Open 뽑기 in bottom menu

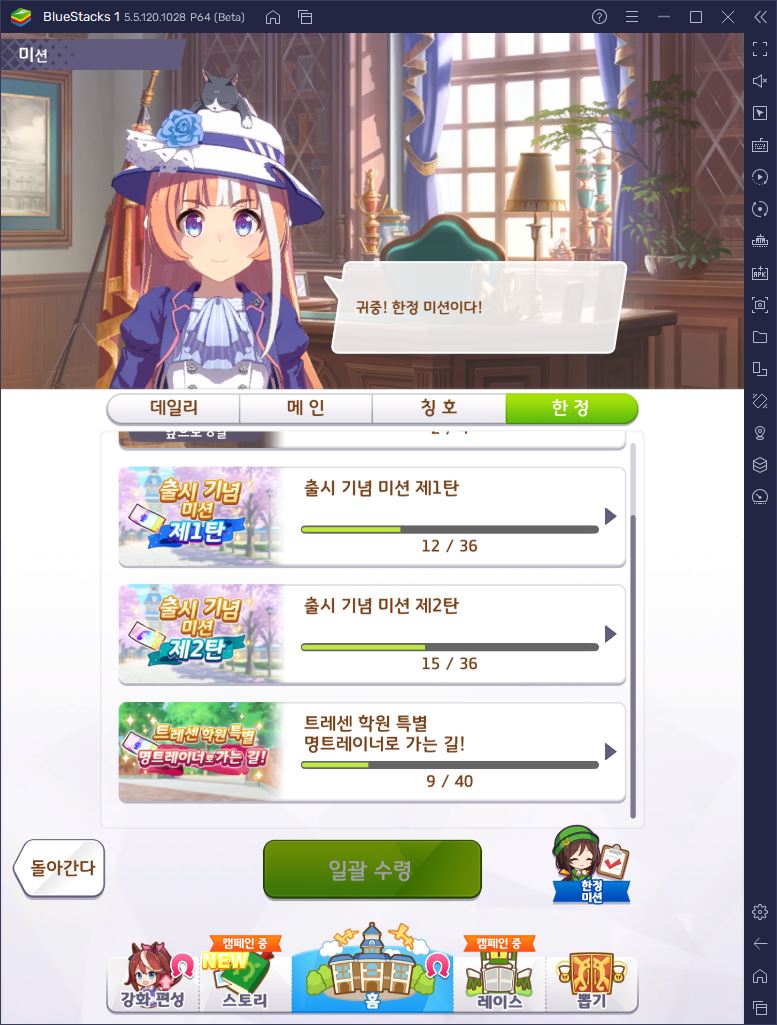[590, 981]
